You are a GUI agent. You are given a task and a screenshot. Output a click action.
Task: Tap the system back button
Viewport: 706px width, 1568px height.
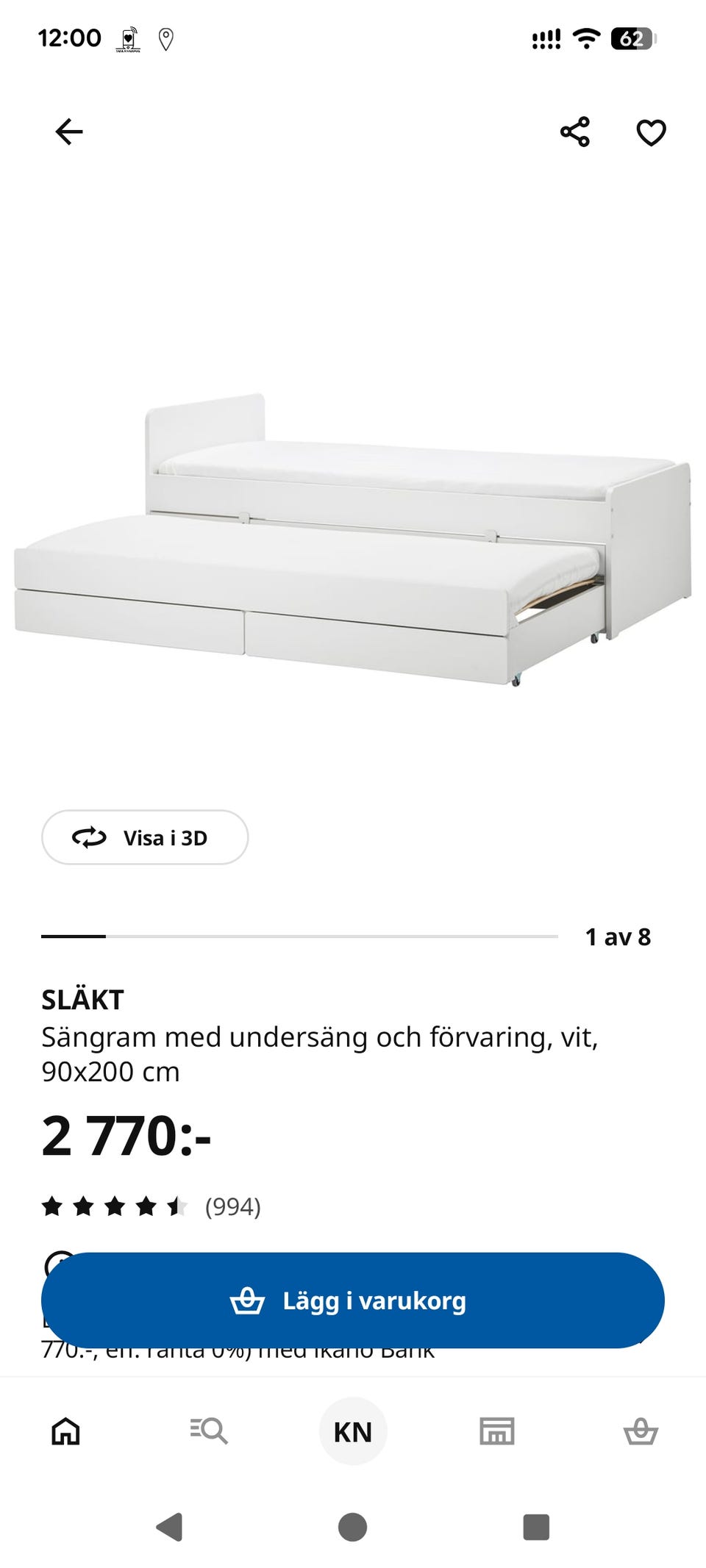170,1527
